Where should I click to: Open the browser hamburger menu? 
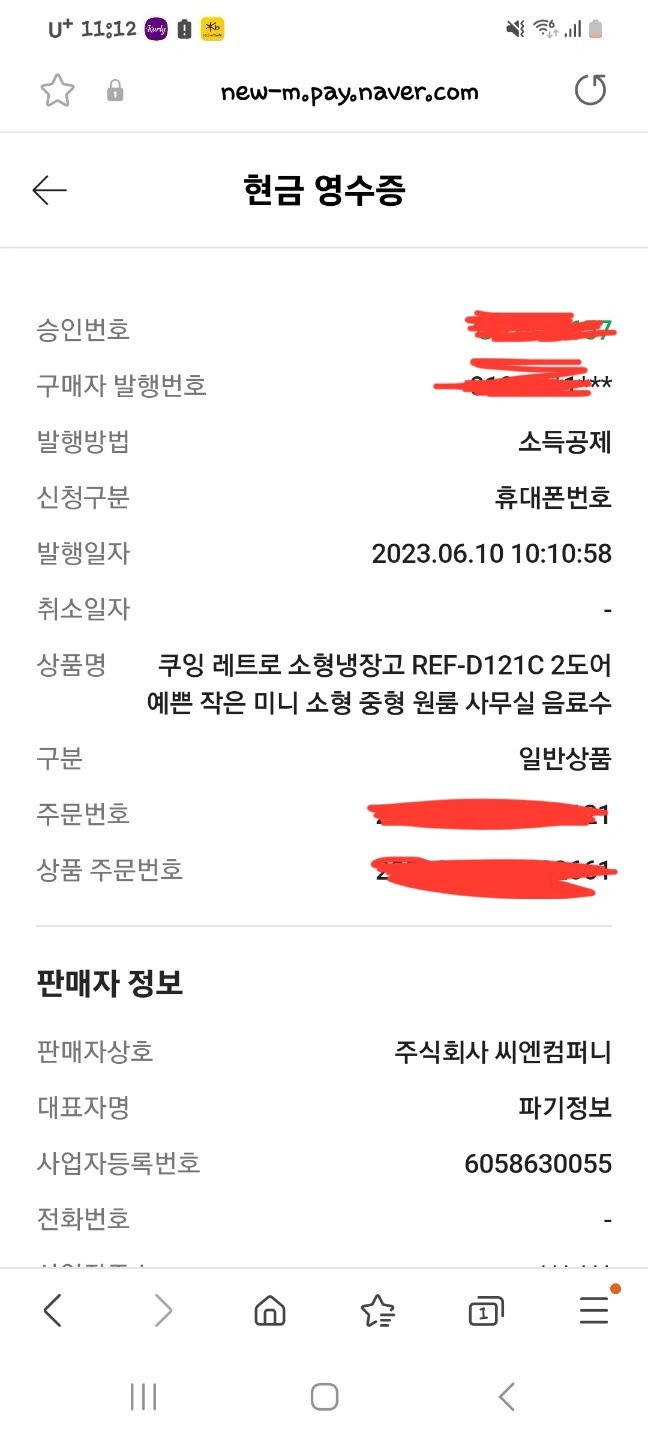pos(595,1310)
